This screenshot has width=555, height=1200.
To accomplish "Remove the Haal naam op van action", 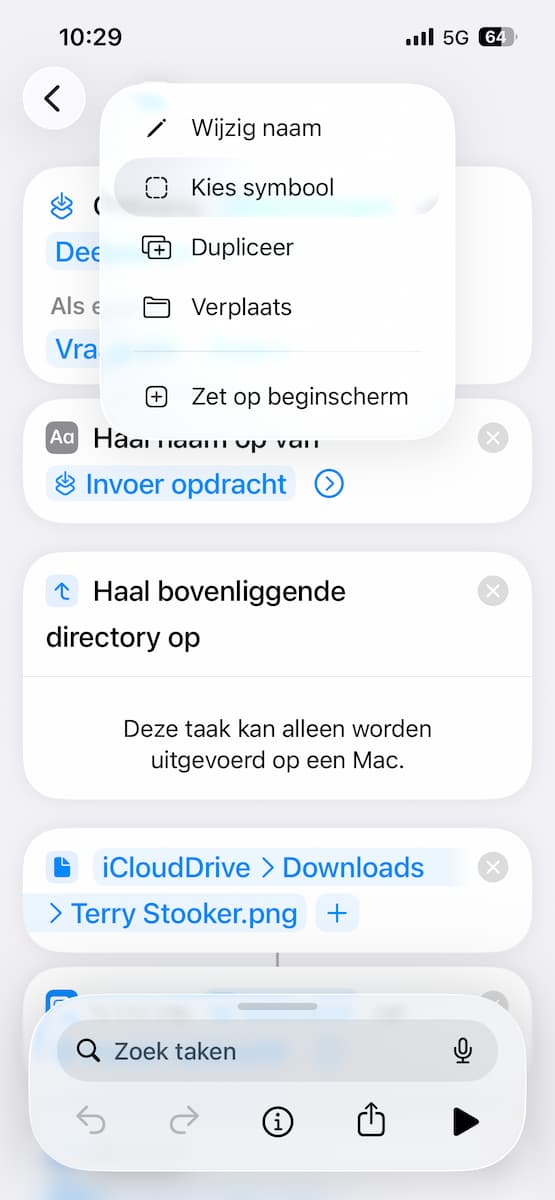I will tap(492, 438).
